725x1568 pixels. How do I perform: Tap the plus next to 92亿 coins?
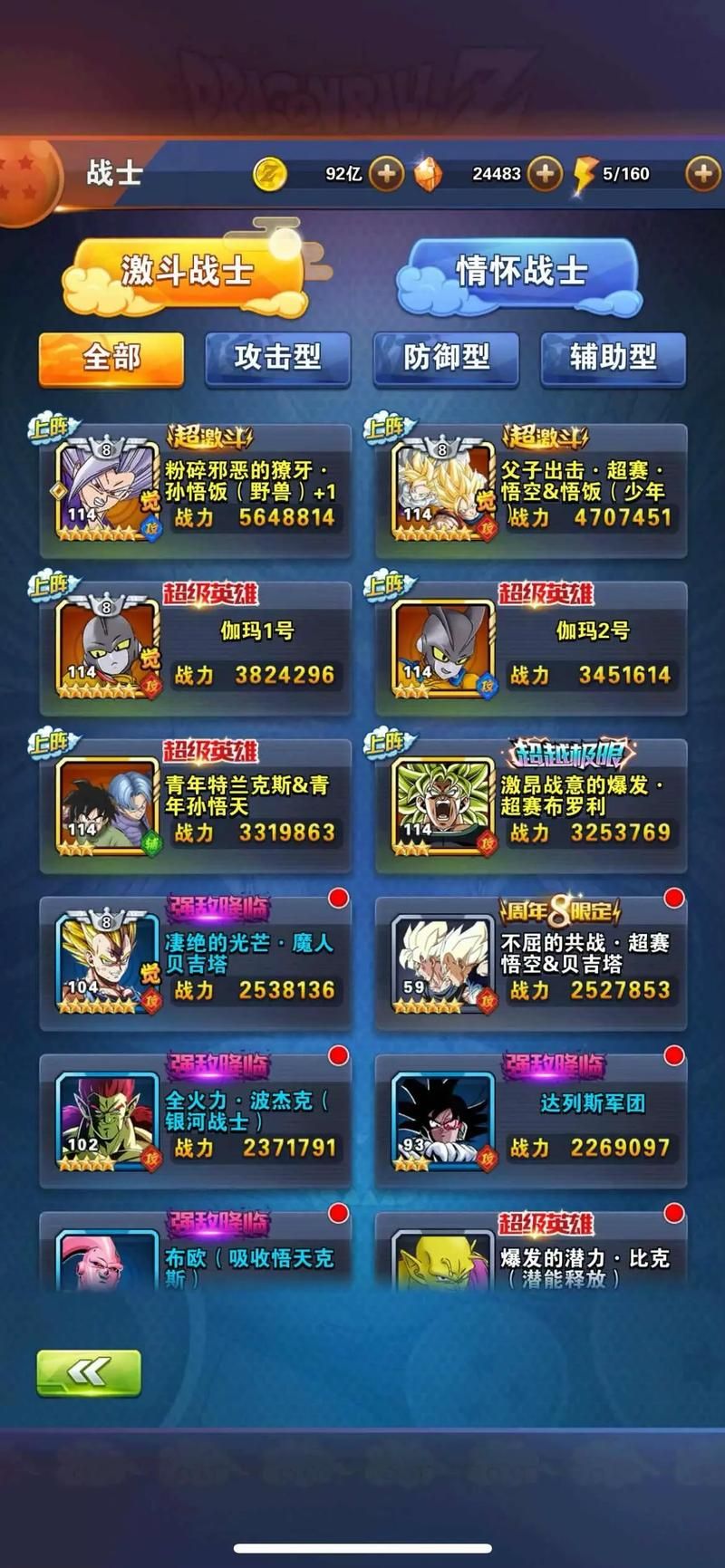point(387,173)
